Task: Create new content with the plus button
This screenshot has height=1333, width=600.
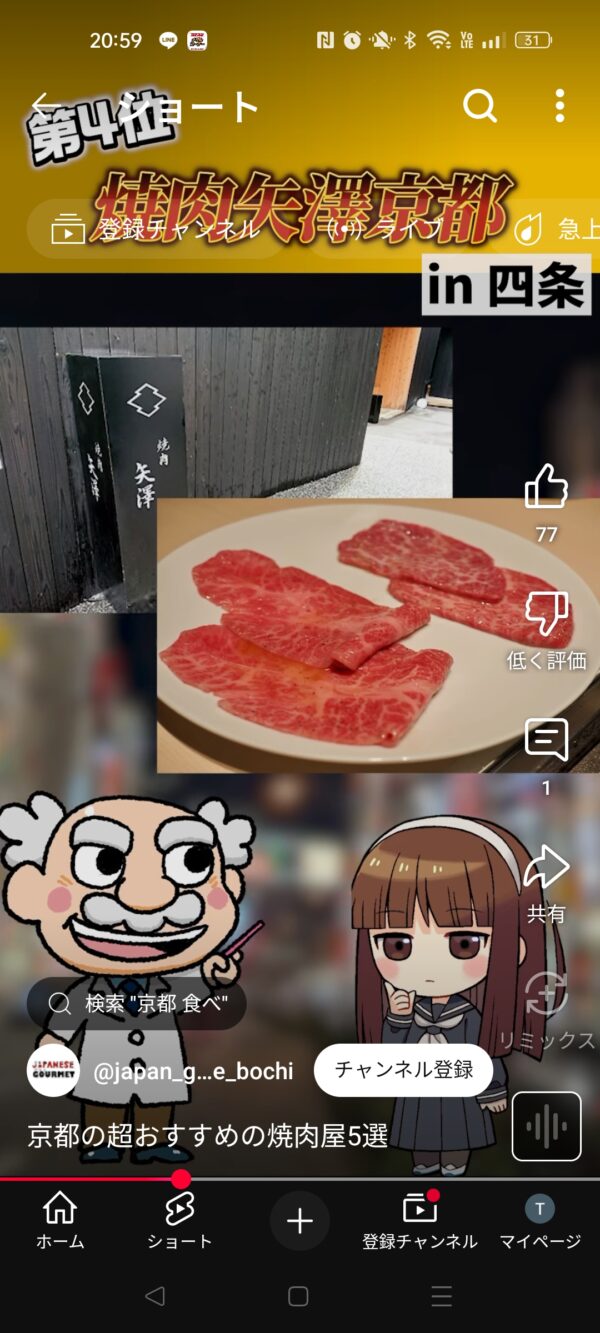Action: pyautogui.click(x=300, y=1221)
